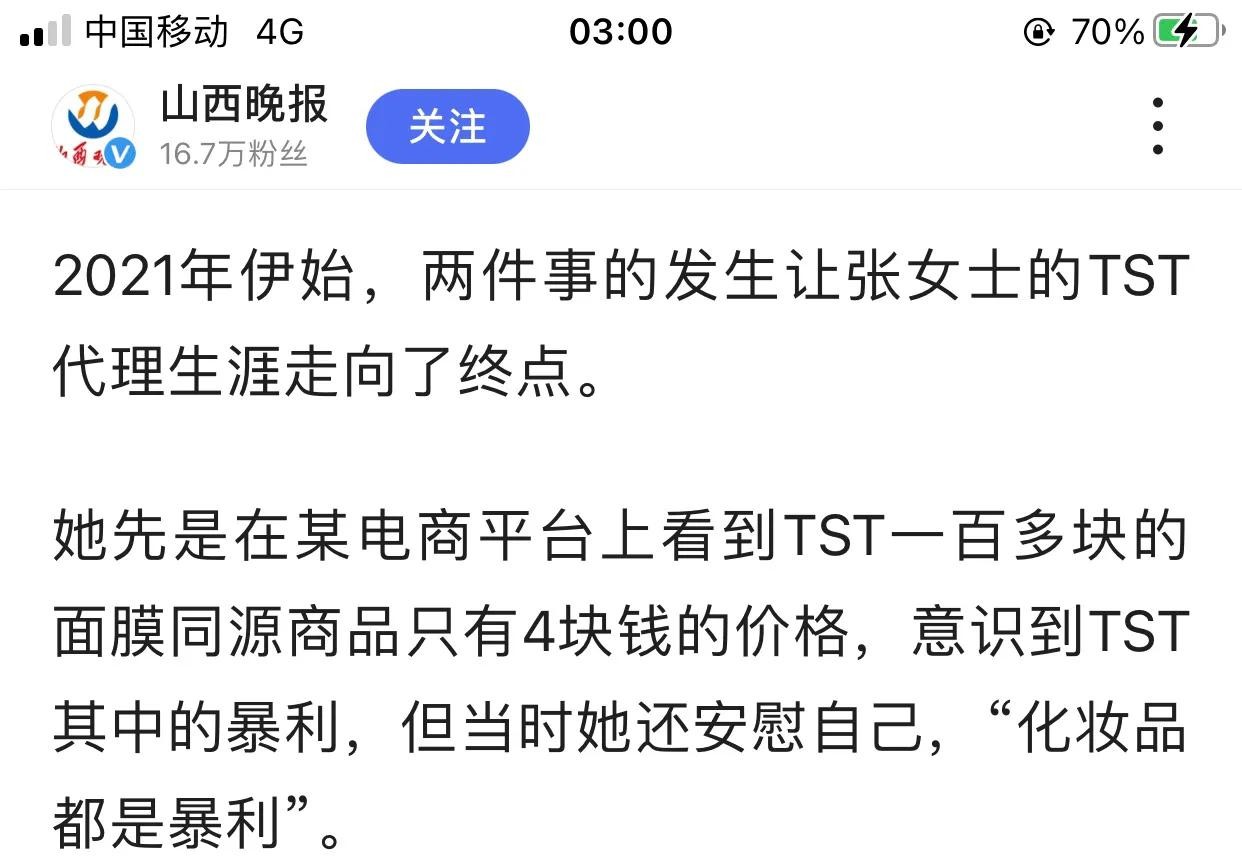The height and width of the screenshot is (862, 1242).
Task: Open the three-dot overflow menu
Action: point(1158,126)
